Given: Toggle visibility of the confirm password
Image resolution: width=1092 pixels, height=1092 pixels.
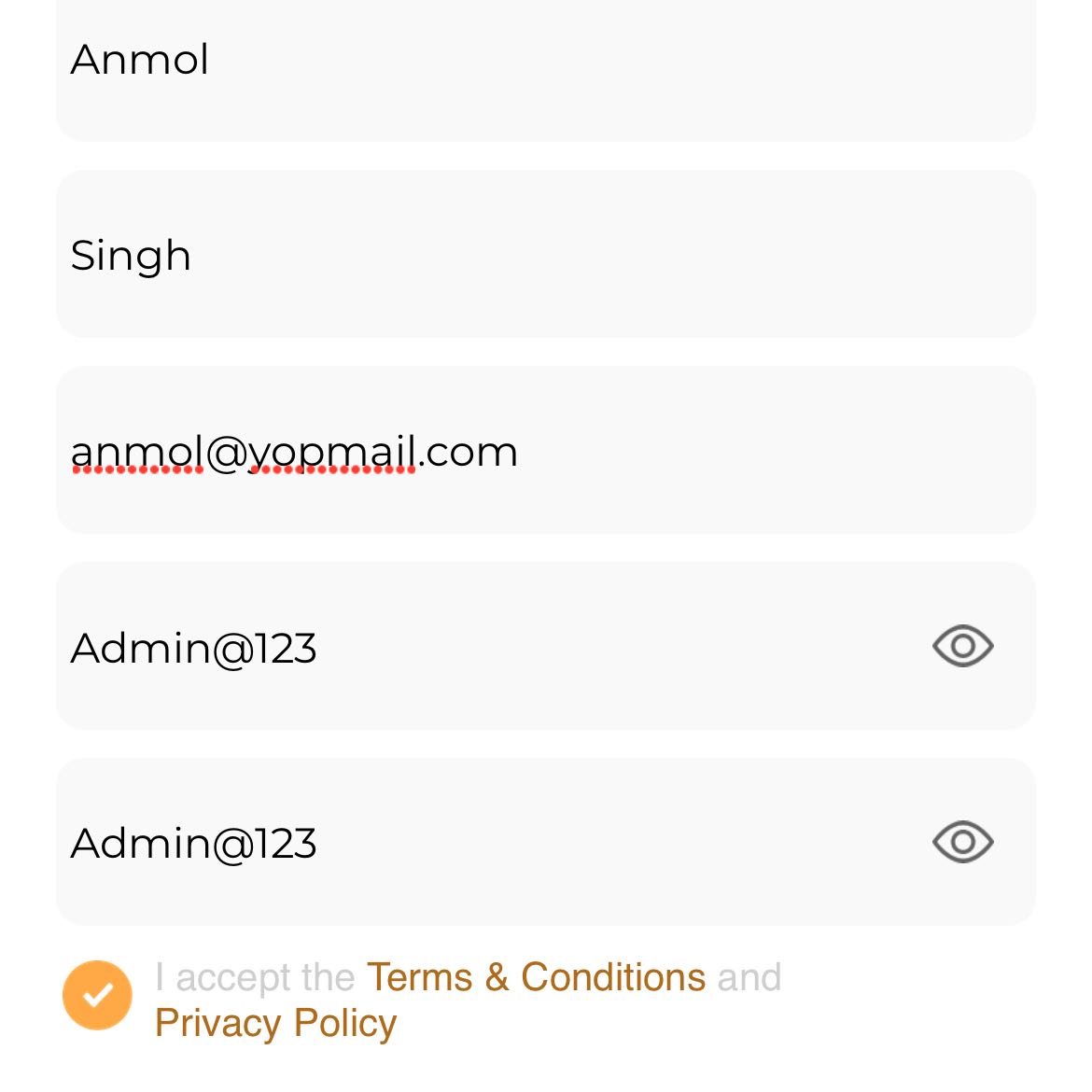Looking at the screenshot, I should [962, 842].
